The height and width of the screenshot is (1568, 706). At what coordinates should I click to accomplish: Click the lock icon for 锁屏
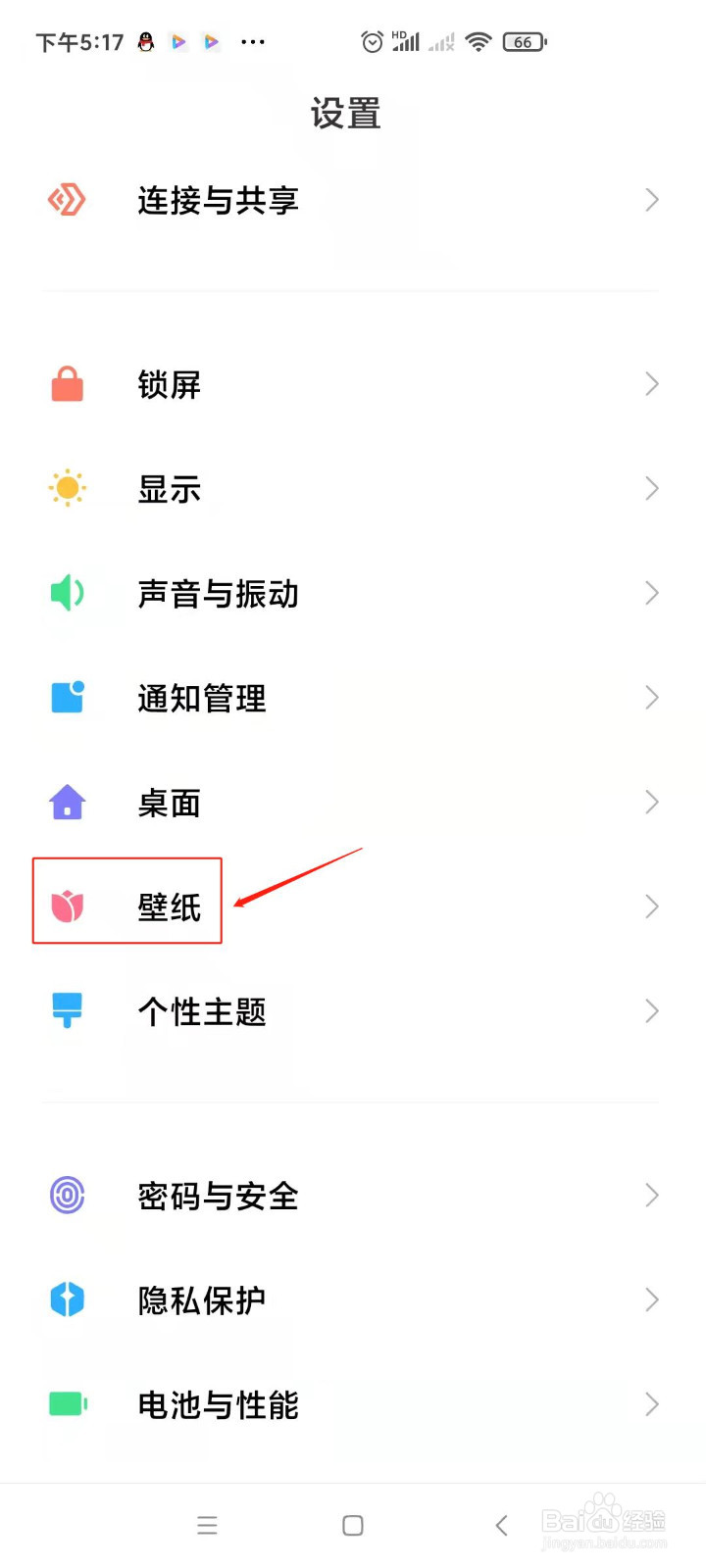(66, 384)
